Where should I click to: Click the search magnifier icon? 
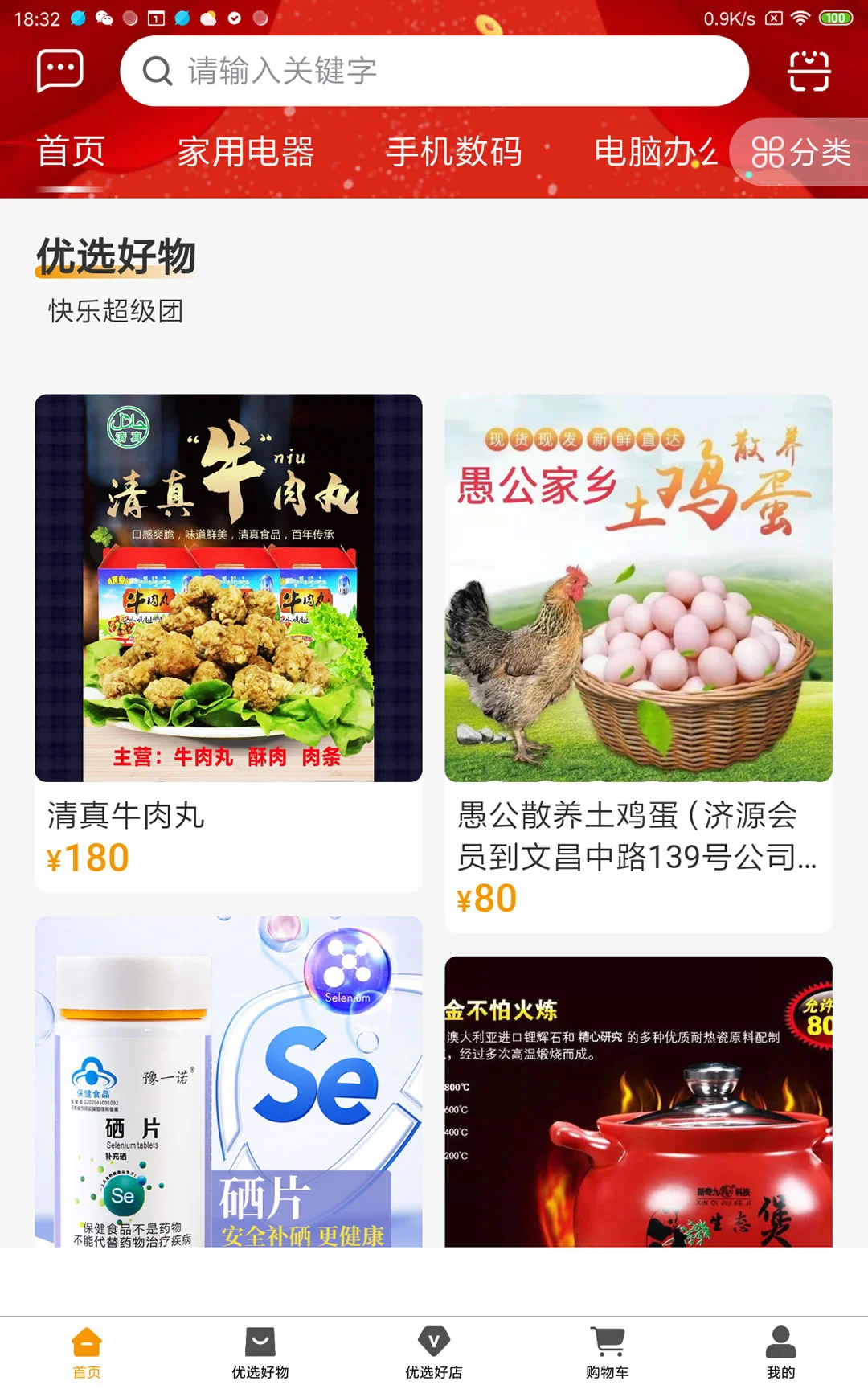click(x=156, y=71)
